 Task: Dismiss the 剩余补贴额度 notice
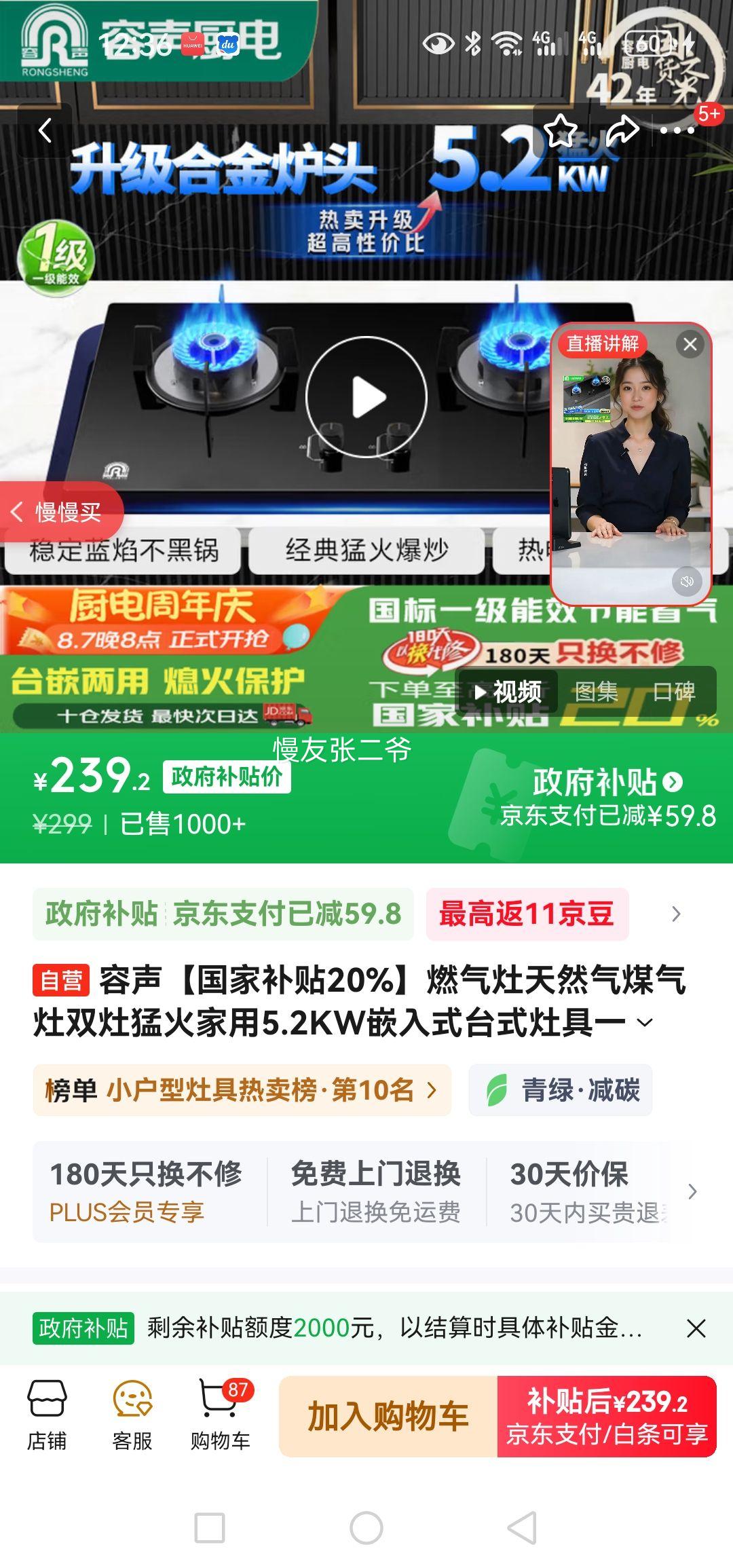point(696,1328)
